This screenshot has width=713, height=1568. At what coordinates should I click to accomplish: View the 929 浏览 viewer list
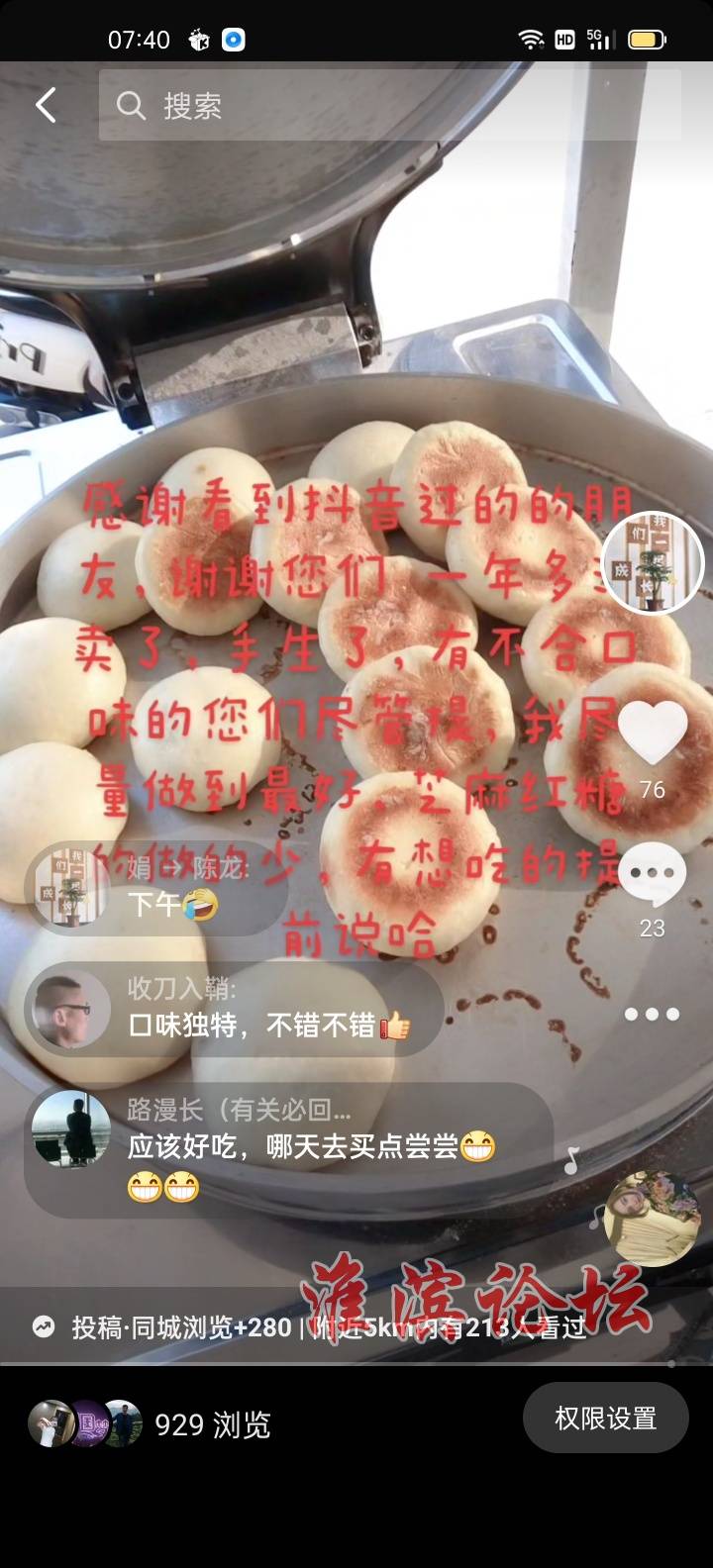tap(149, 1424)
